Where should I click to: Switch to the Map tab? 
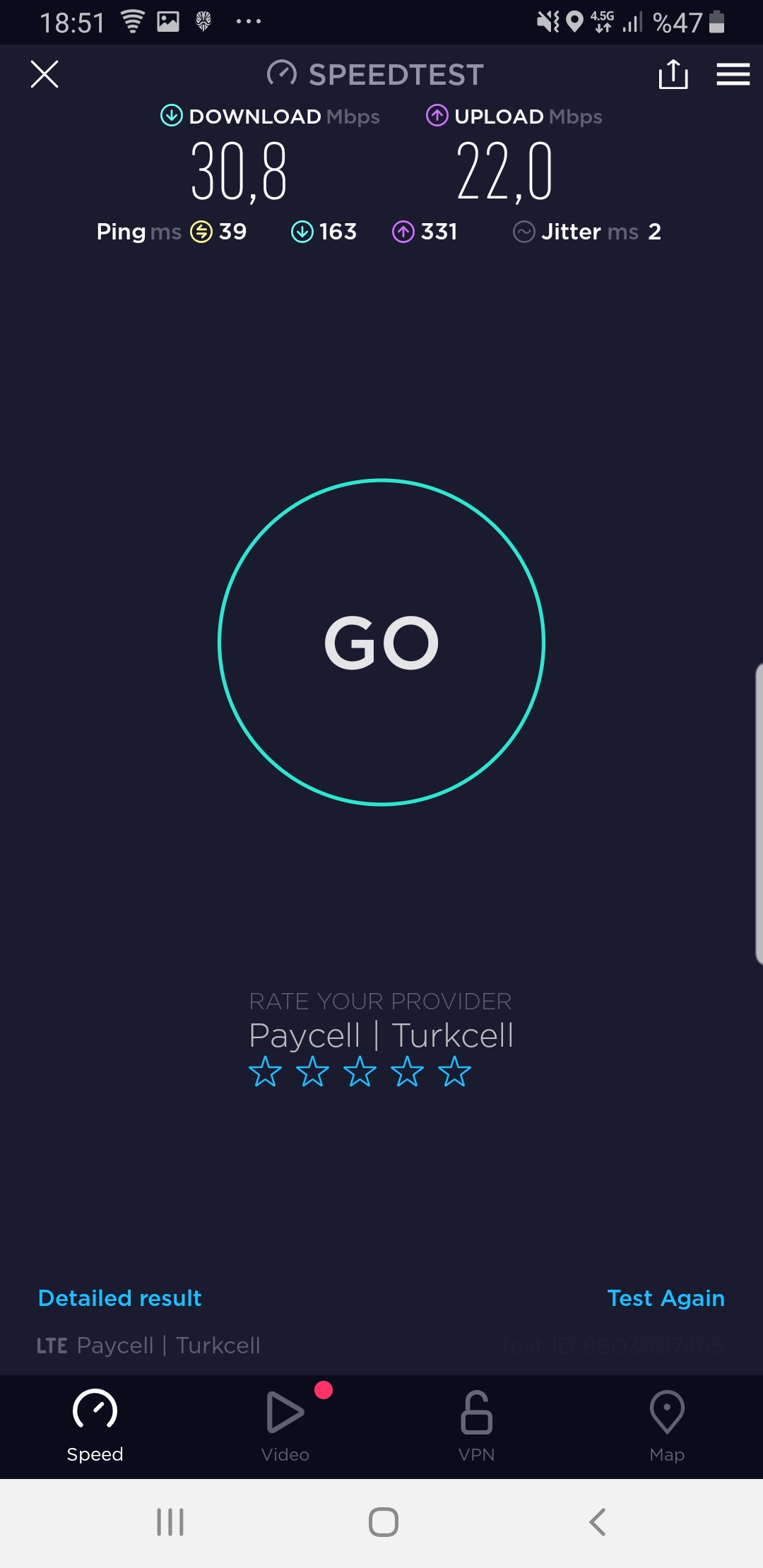(x=667, y=1427)
